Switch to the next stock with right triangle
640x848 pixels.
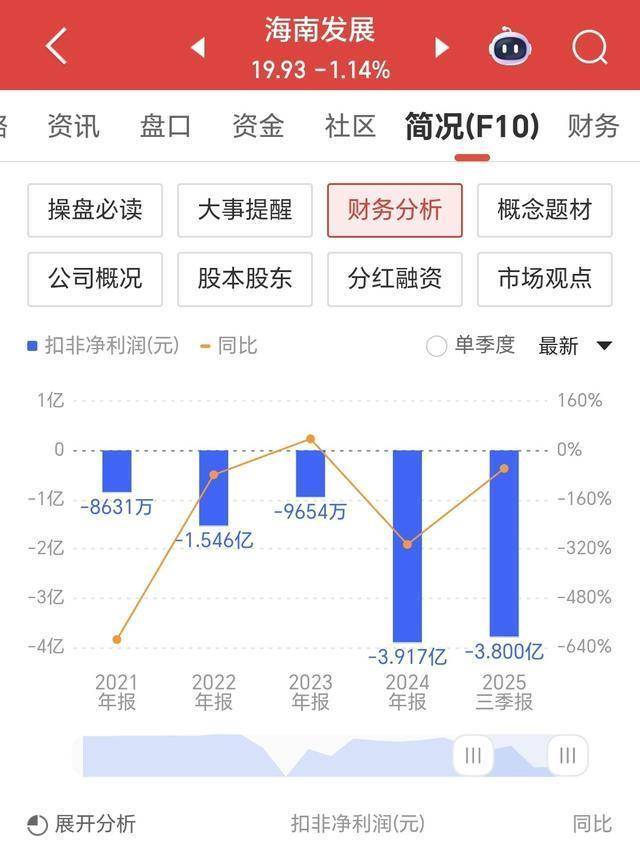click(442, 47)
